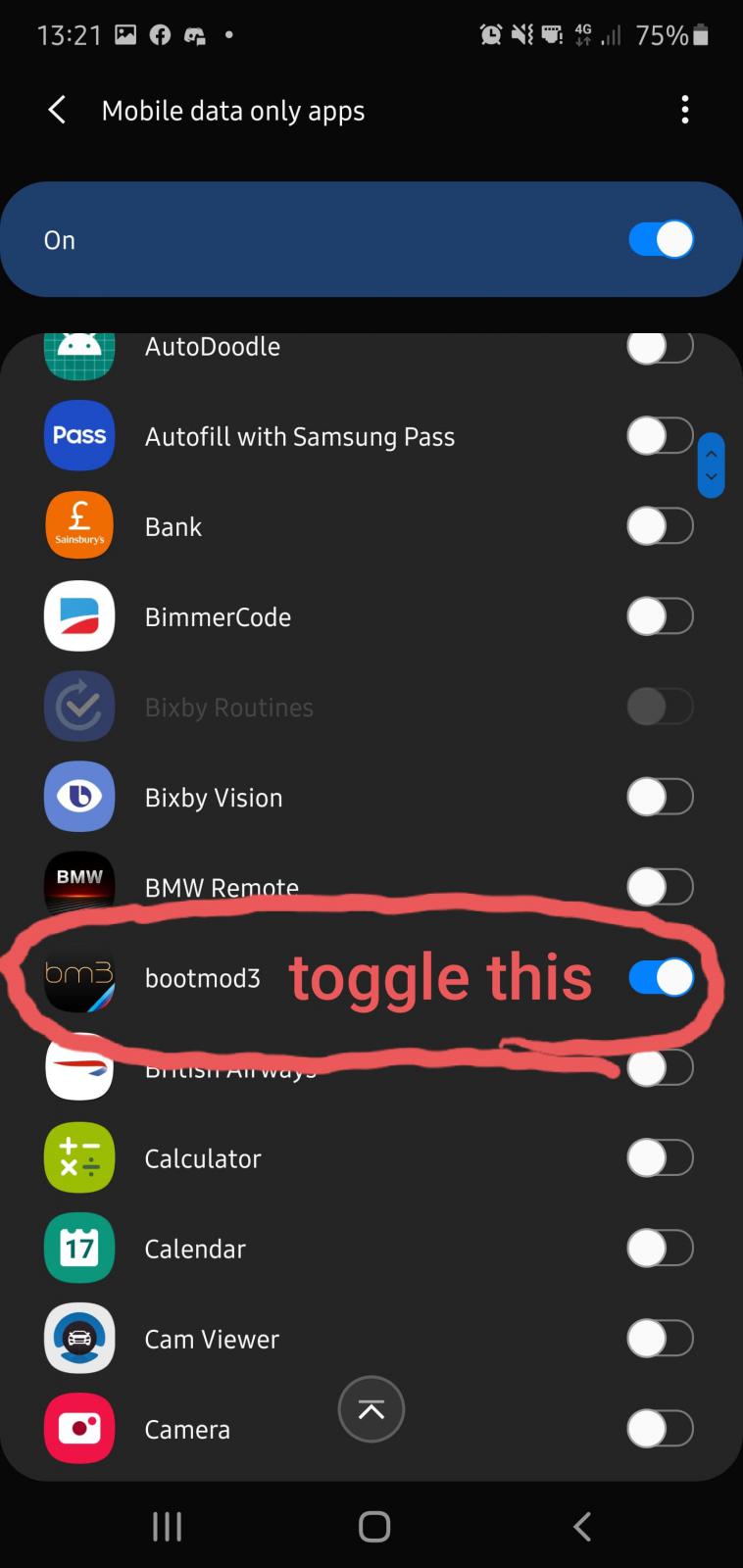Jump to top with the up-arrow button
The image size is (743, 1568).
[x=371, y=1409]
